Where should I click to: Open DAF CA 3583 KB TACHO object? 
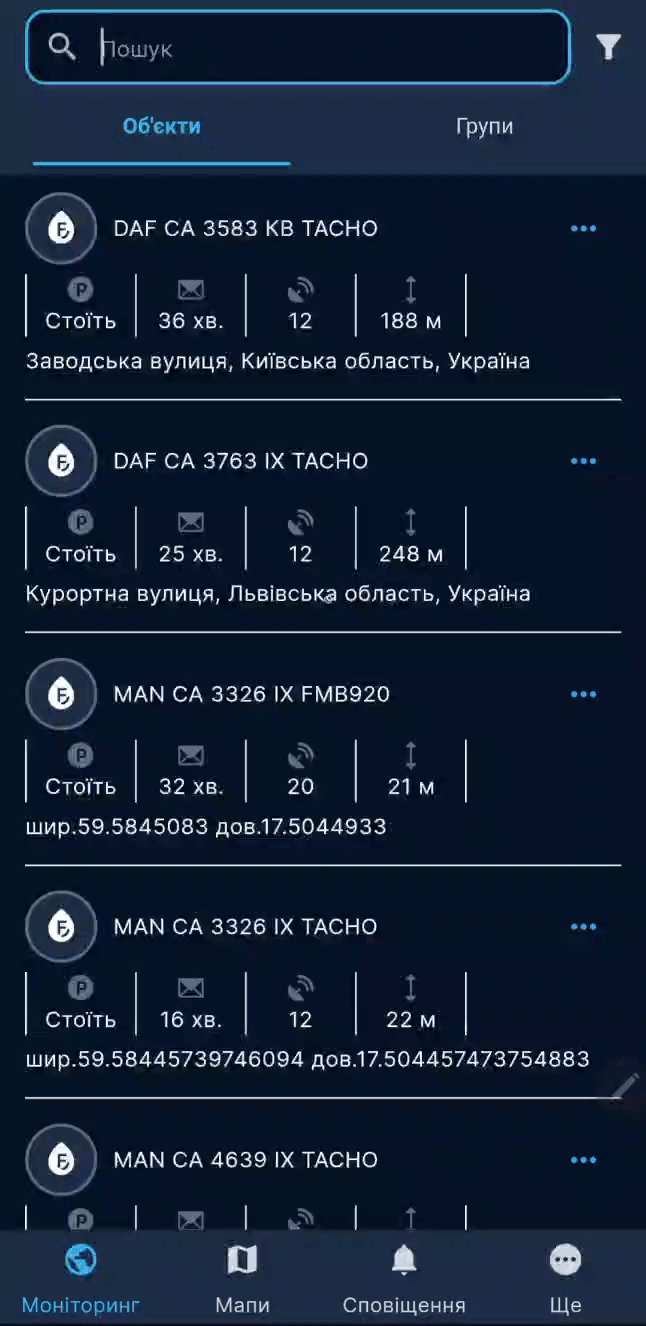245,229
